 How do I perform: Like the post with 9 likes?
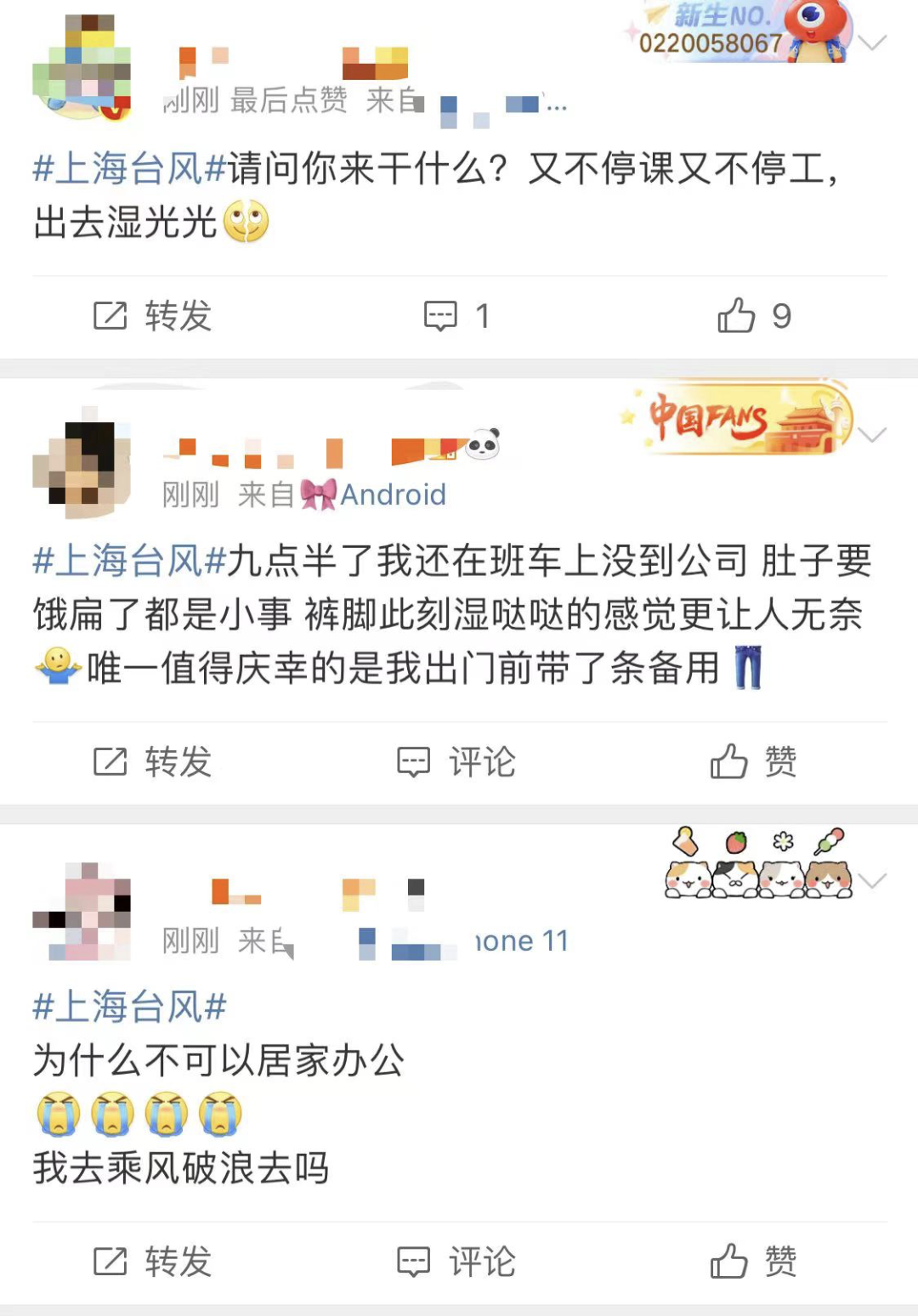(x=753, y=316)
